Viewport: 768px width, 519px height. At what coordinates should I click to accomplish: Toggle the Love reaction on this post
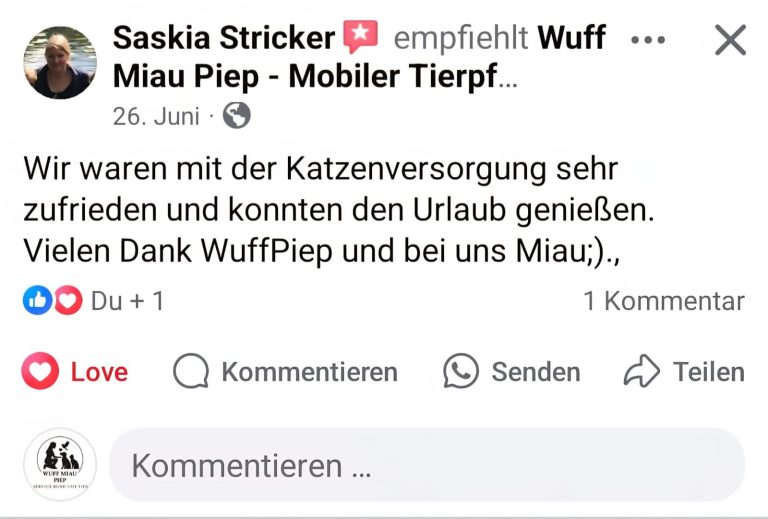76,372
